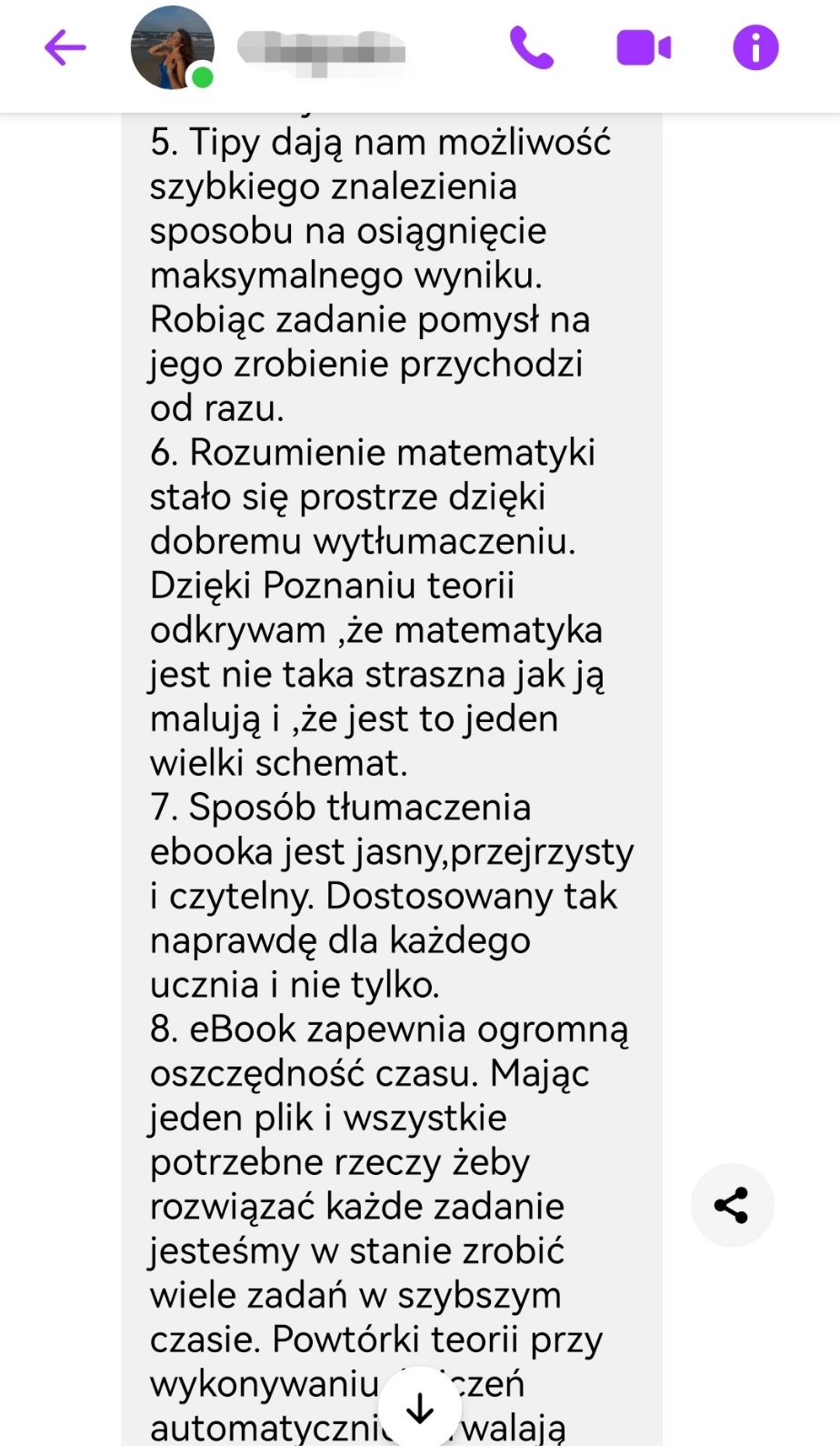
Task: Go back to the chat list
Action: click(65, 47)
